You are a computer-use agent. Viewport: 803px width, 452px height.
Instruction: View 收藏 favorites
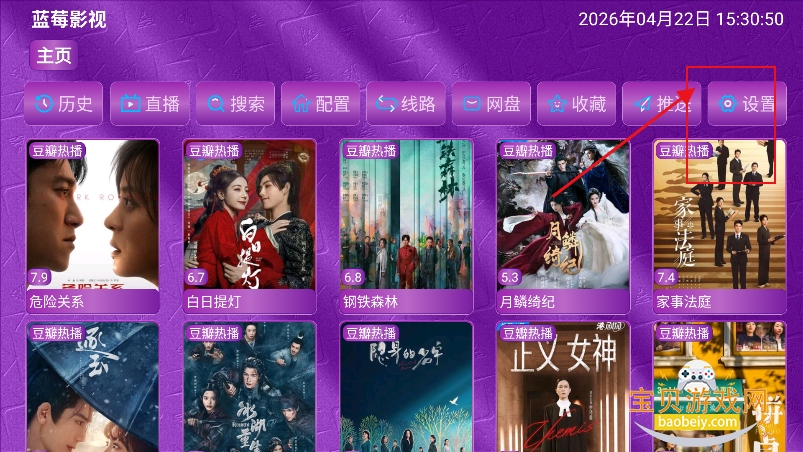pyautogui.click(x=577, y=104)
